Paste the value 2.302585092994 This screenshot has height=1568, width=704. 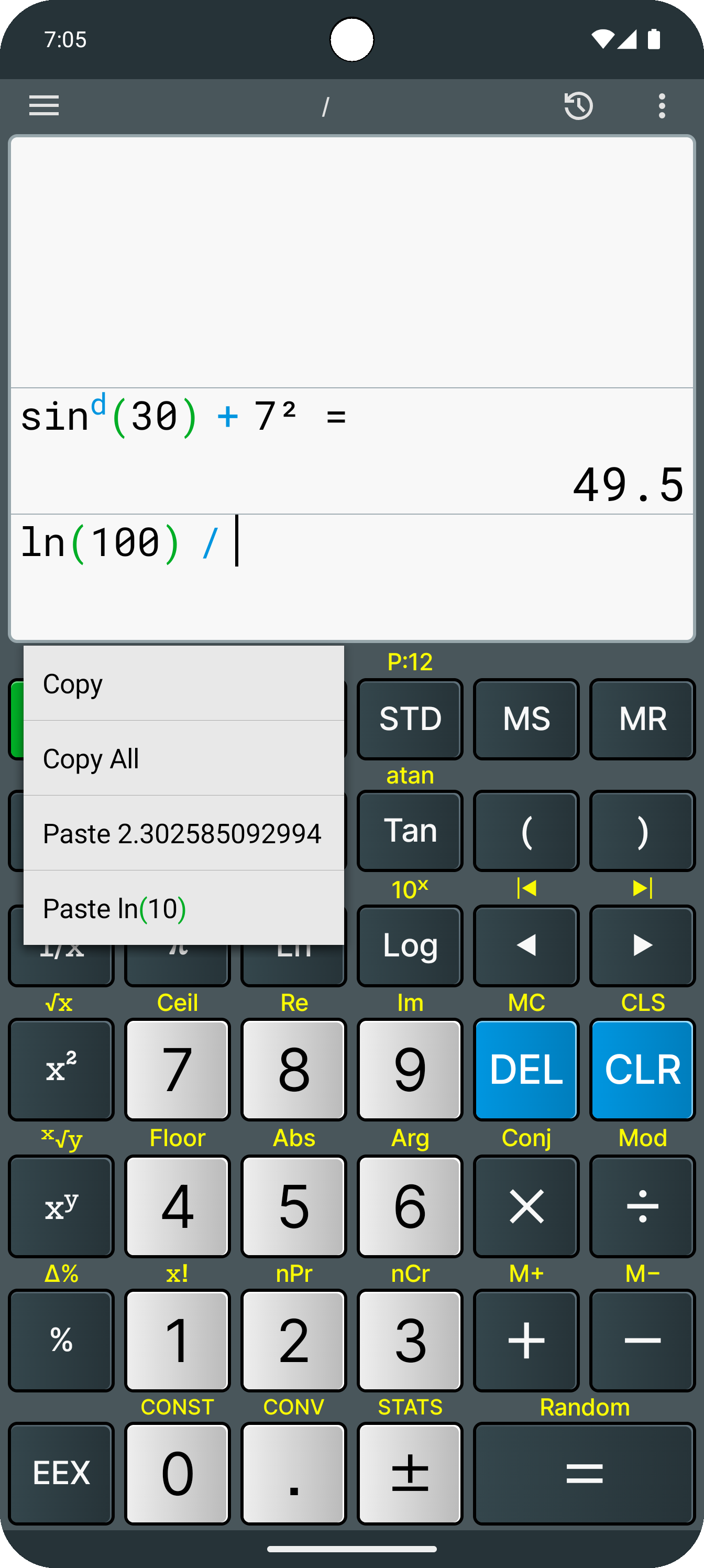[x=183, y=833]
